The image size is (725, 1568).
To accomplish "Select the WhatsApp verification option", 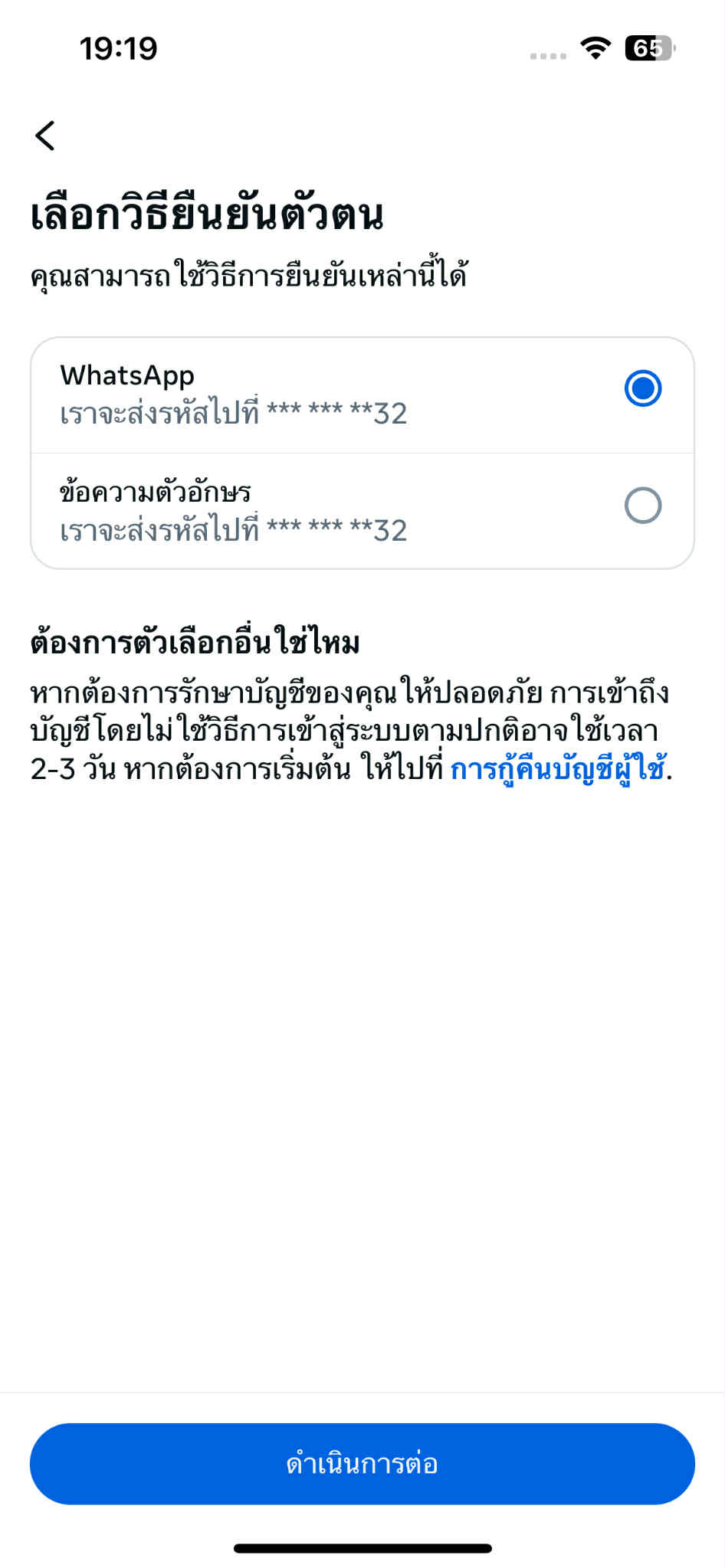I will (x=362, y=395).
